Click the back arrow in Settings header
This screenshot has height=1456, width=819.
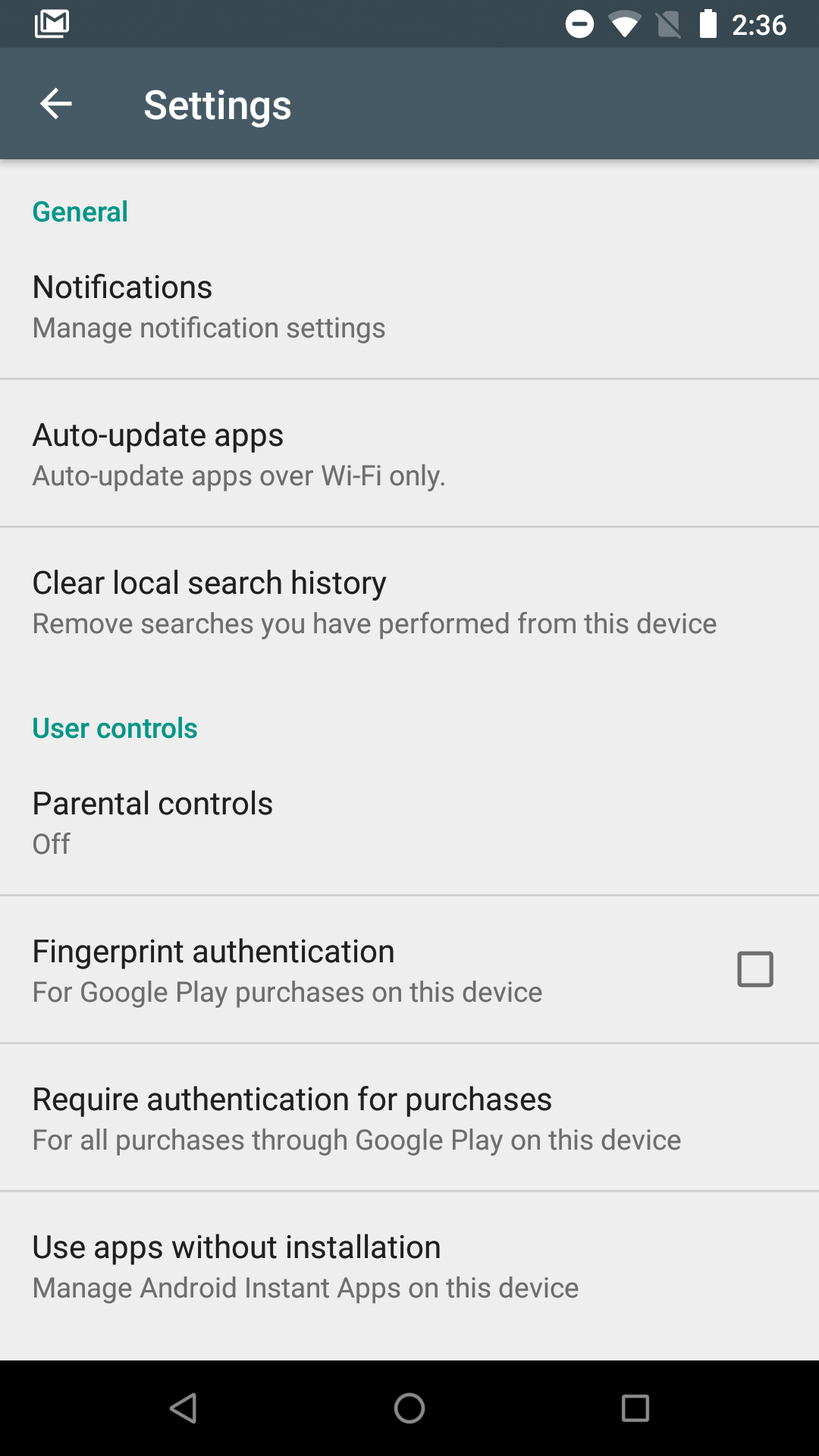pyautogui.click(x=55, y=104)
